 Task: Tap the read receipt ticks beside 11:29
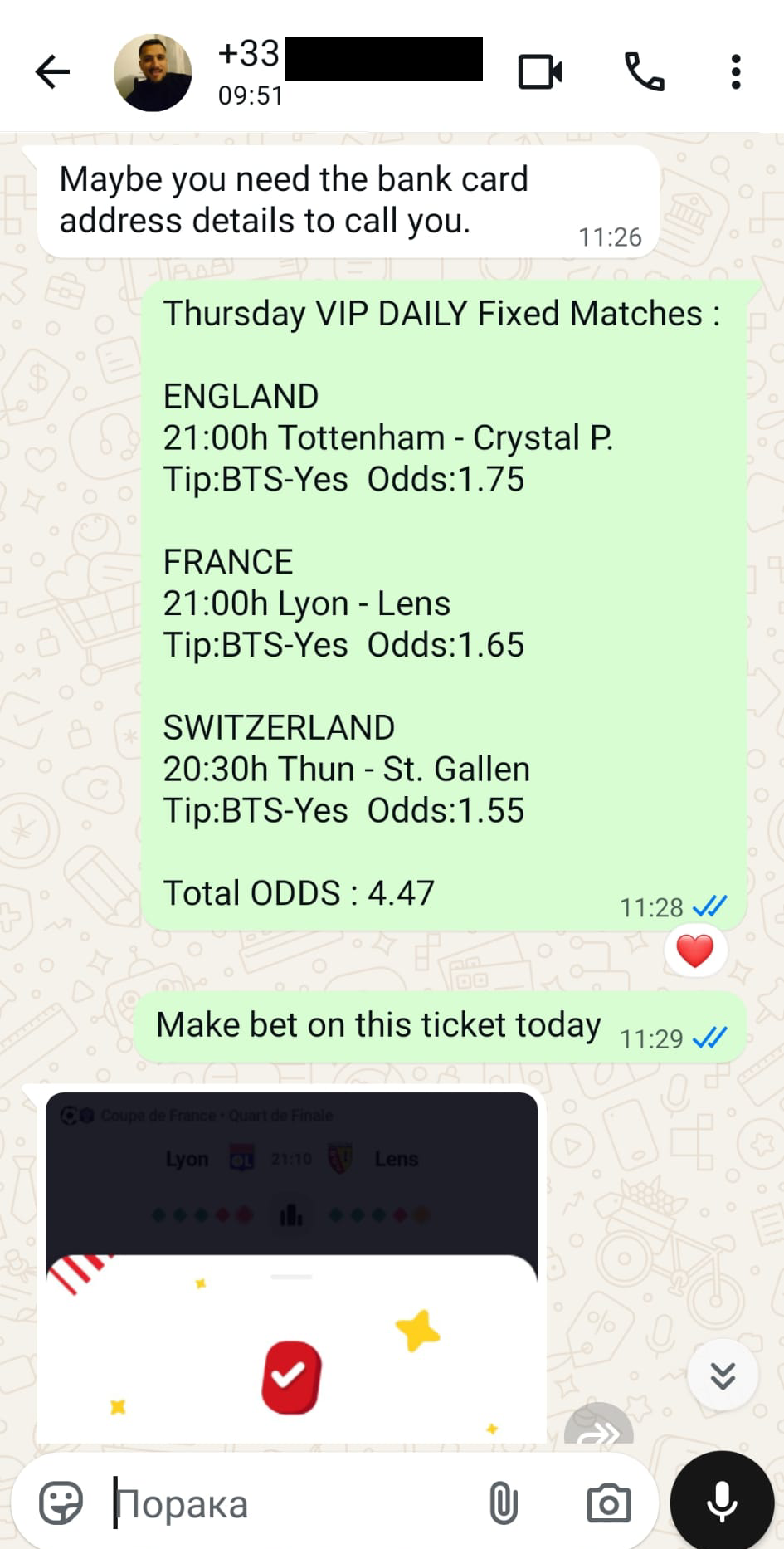712,1035
